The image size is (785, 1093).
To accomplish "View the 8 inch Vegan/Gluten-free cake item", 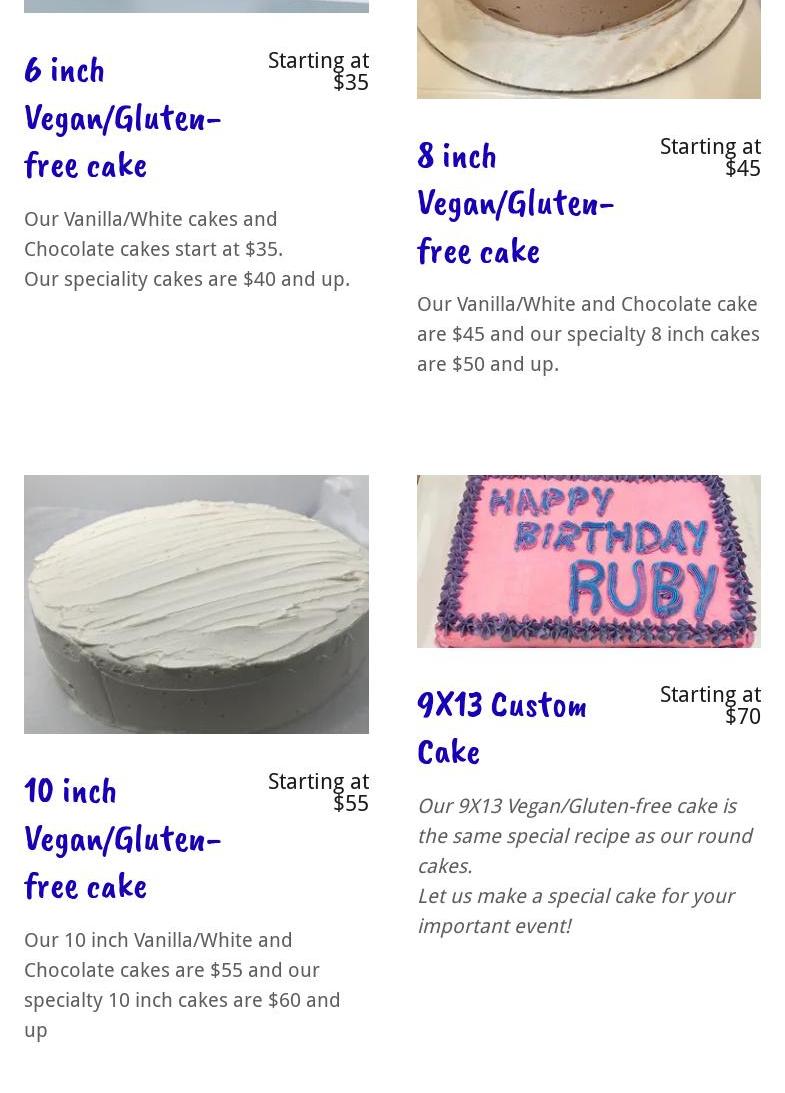I will click(x=515, y=204).
